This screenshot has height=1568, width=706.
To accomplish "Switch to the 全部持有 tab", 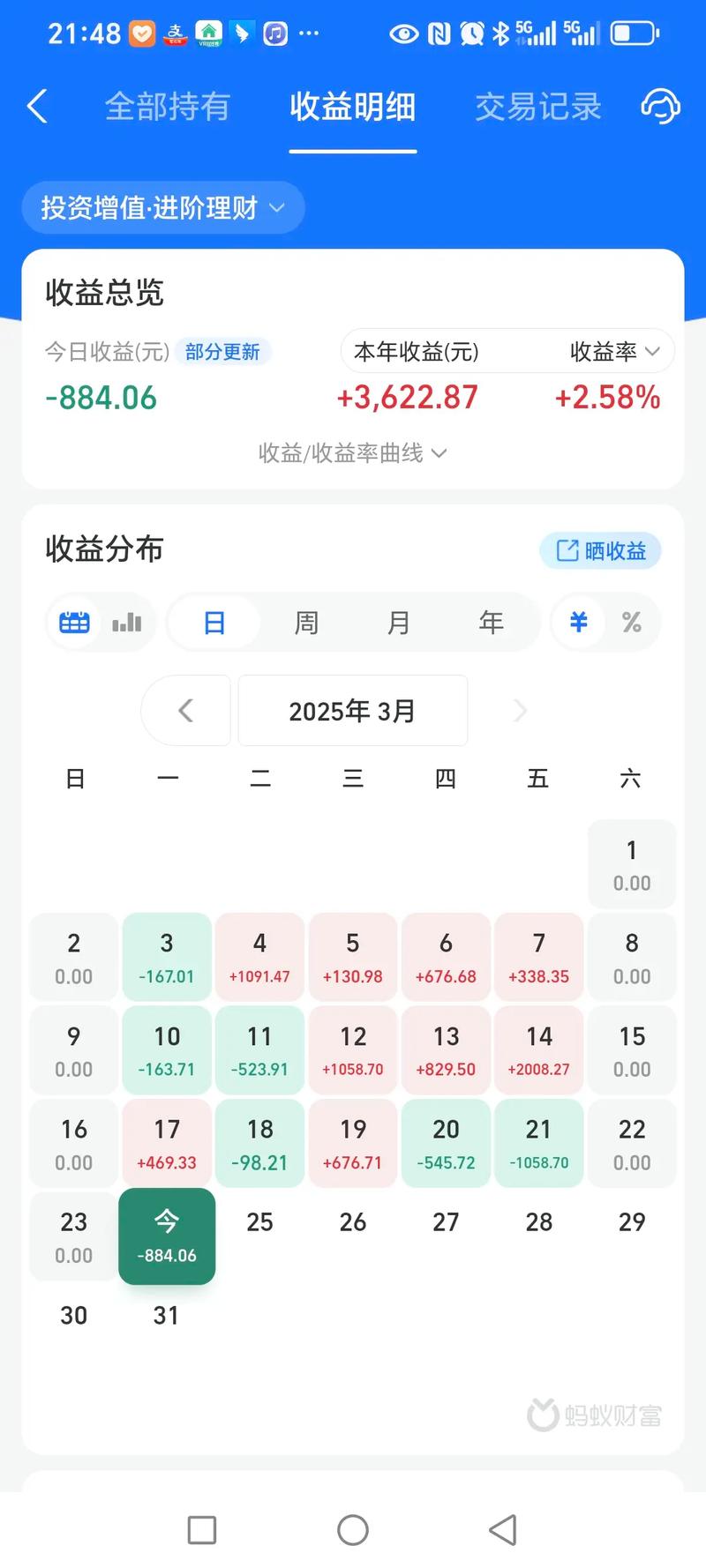I will (167, 107).
